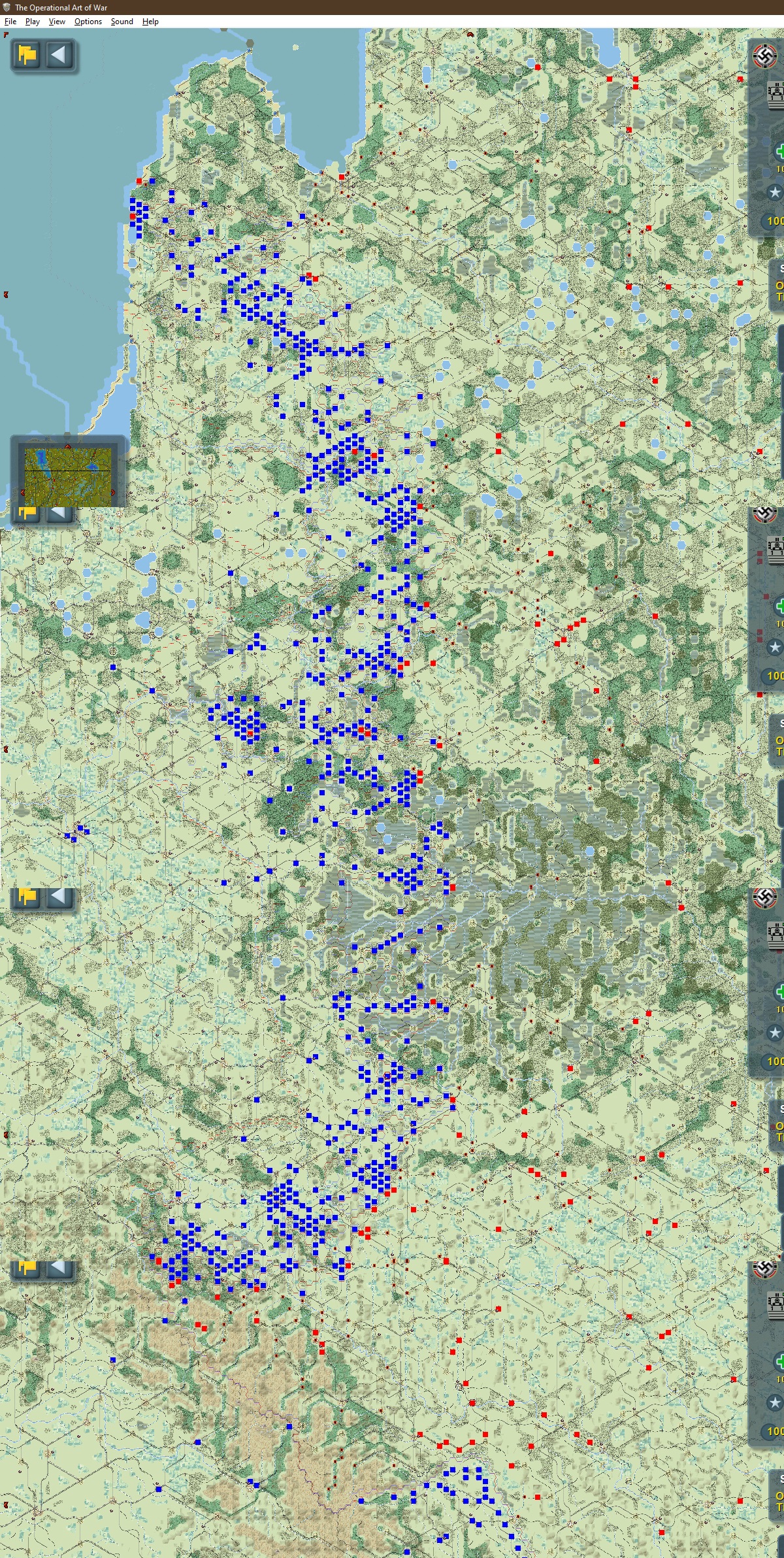Open the Options menu
Image resolution: width=784 pixels, height=1558 pixels.
click(x=88, y=22)
